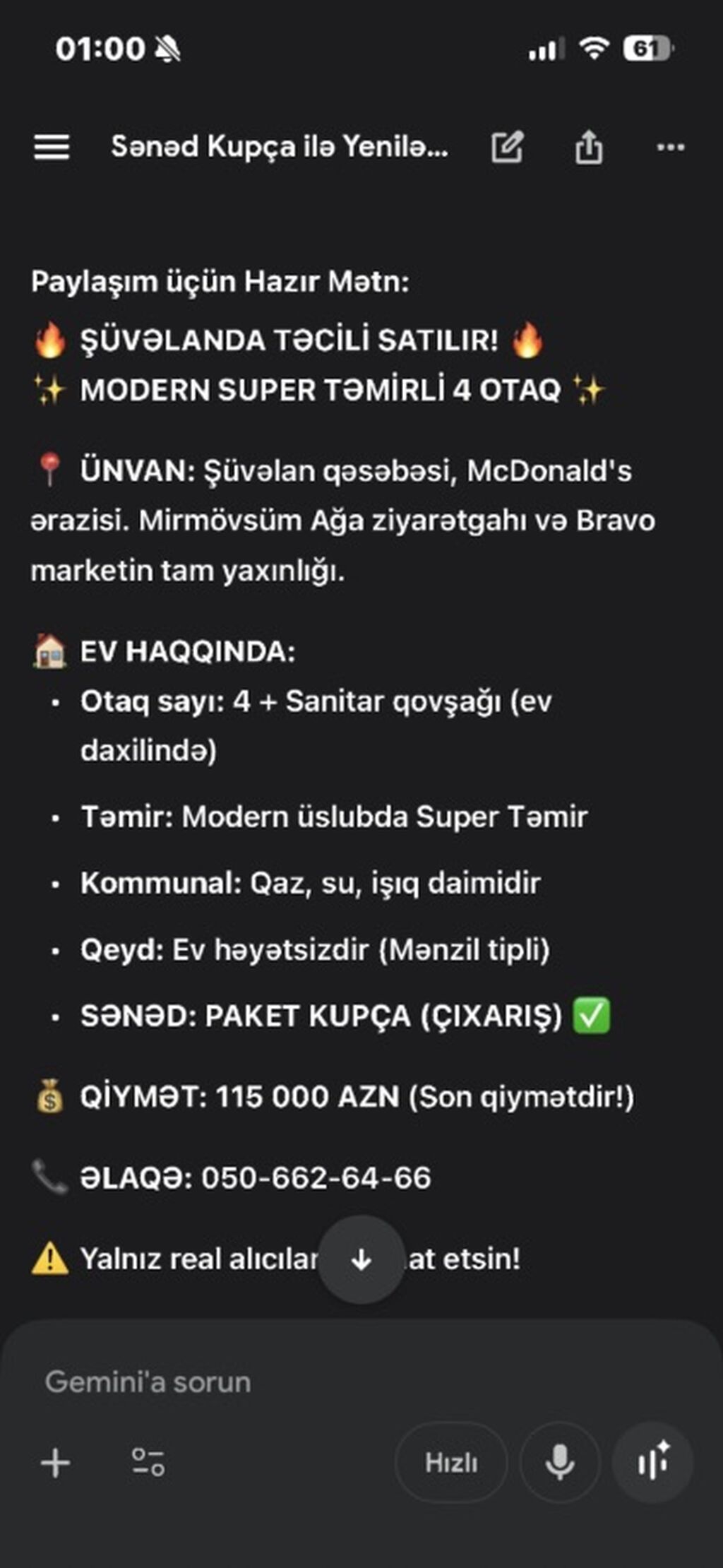
Task: Add an attachment with the plus icon
Action: tap(56, 1462)
